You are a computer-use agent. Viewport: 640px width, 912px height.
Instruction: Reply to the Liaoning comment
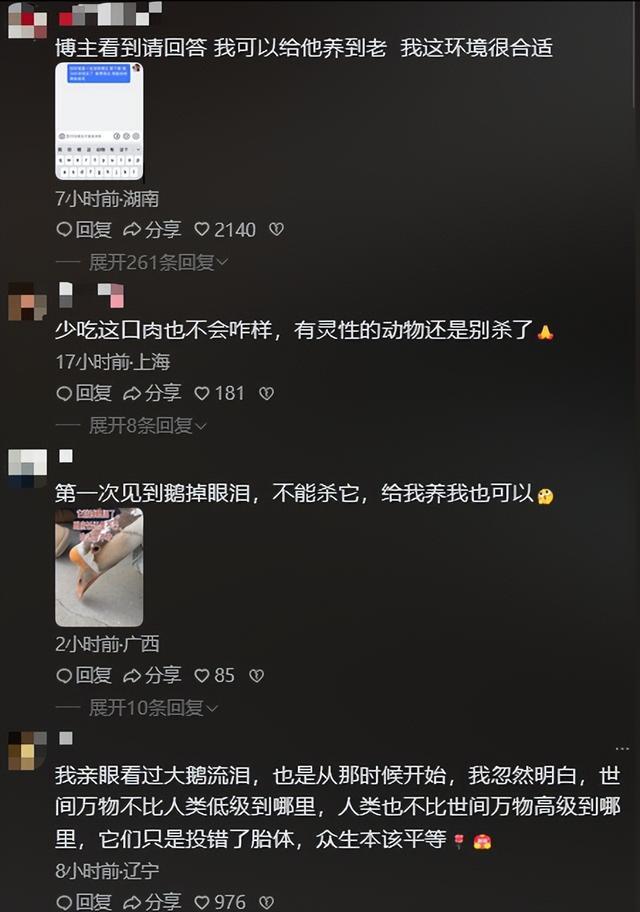click(84, 902)
